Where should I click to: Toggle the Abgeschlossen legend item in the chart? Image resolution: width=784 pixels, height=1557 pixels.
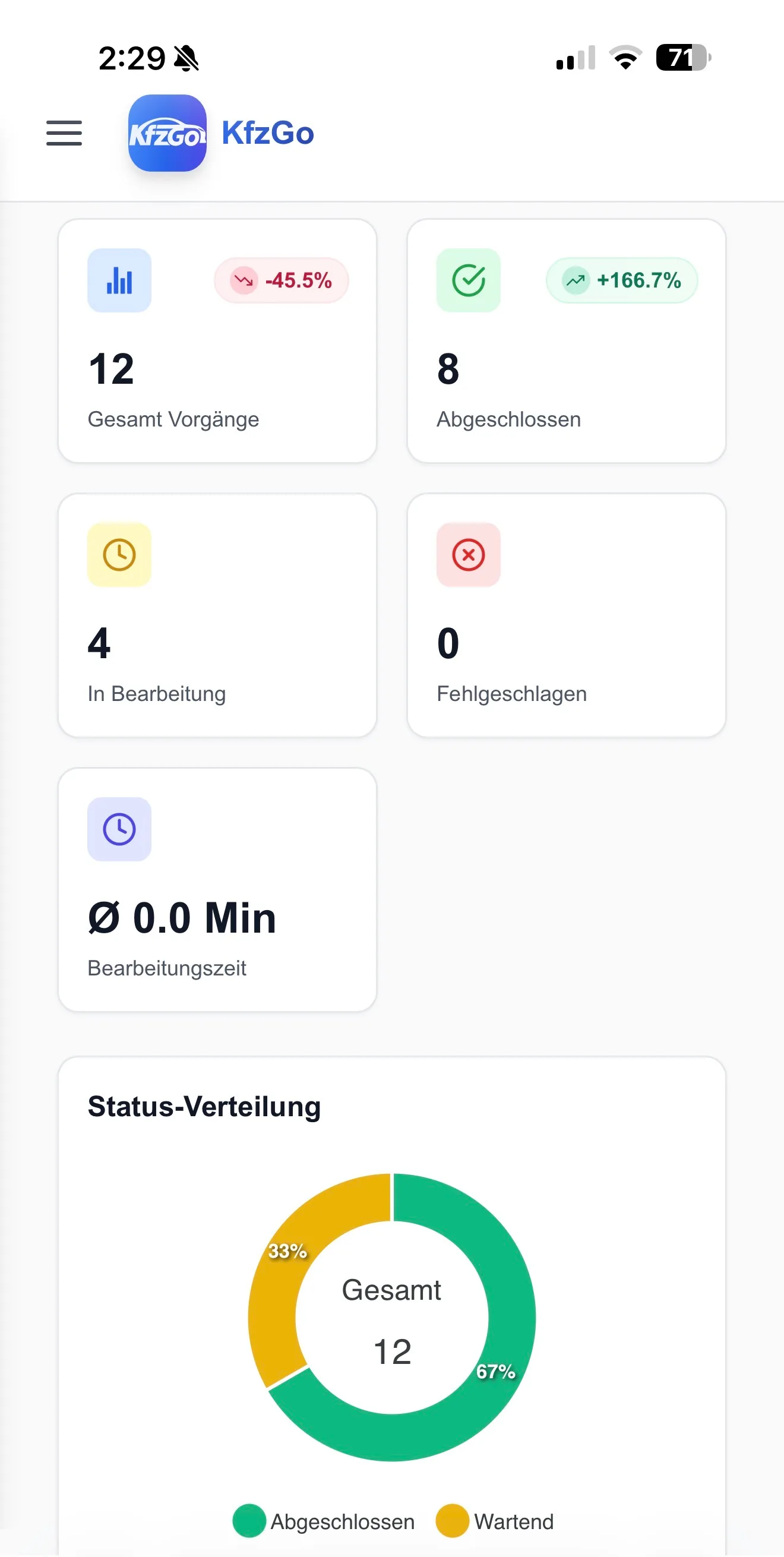pyautogui.click(x=324, y=1521)
